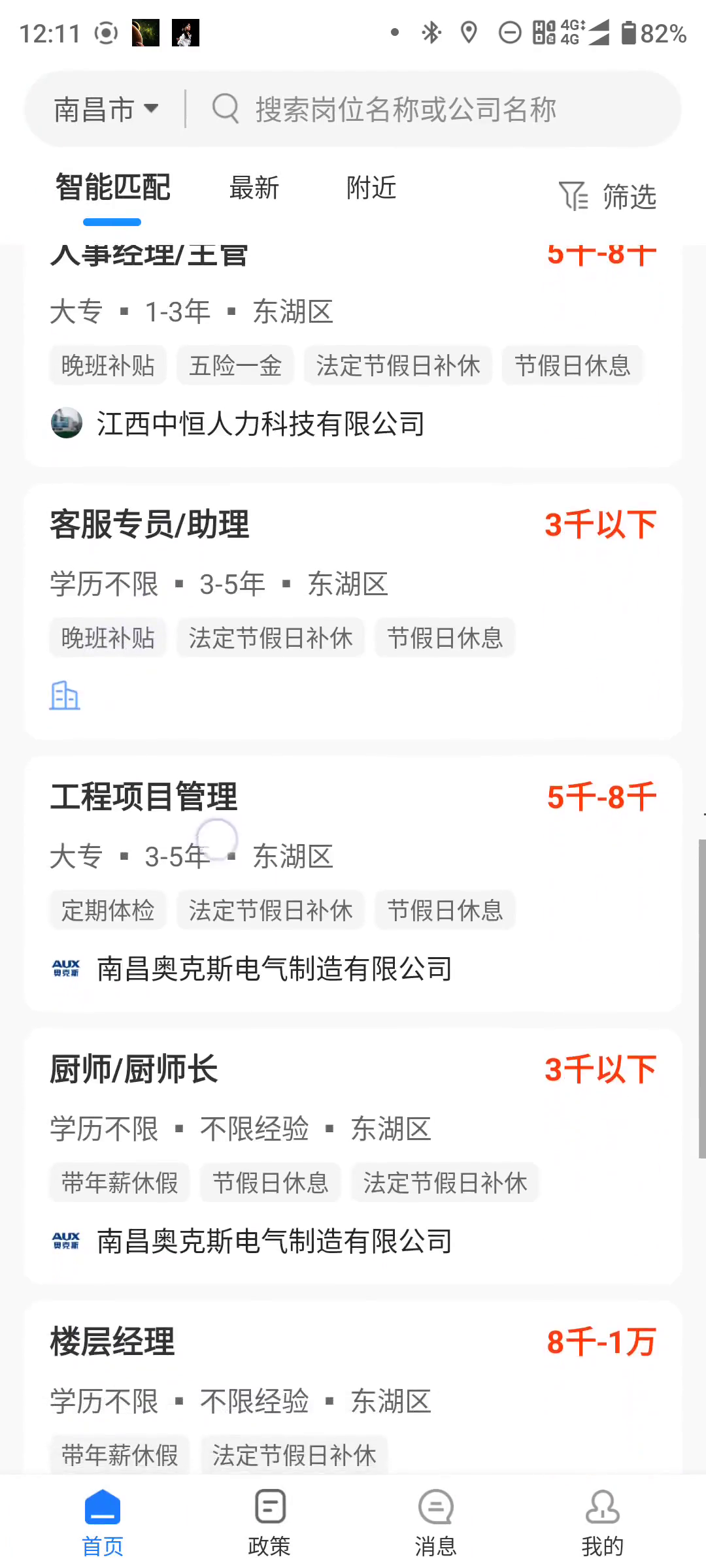Switch to the 最新 tab
This screenshot has height=1568, width=706.
click(254, 188)
